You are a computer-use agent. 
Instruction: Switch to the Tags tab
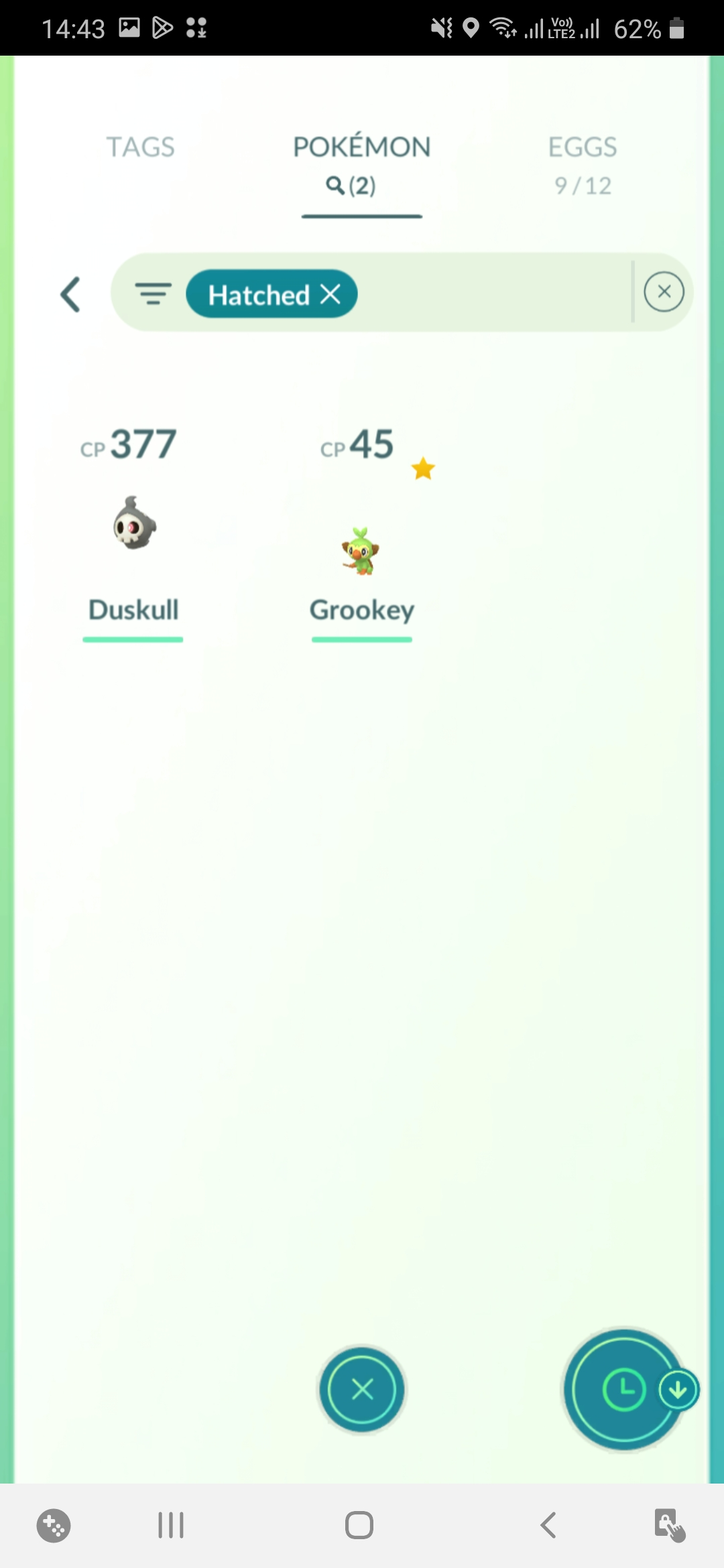point(140,147)
